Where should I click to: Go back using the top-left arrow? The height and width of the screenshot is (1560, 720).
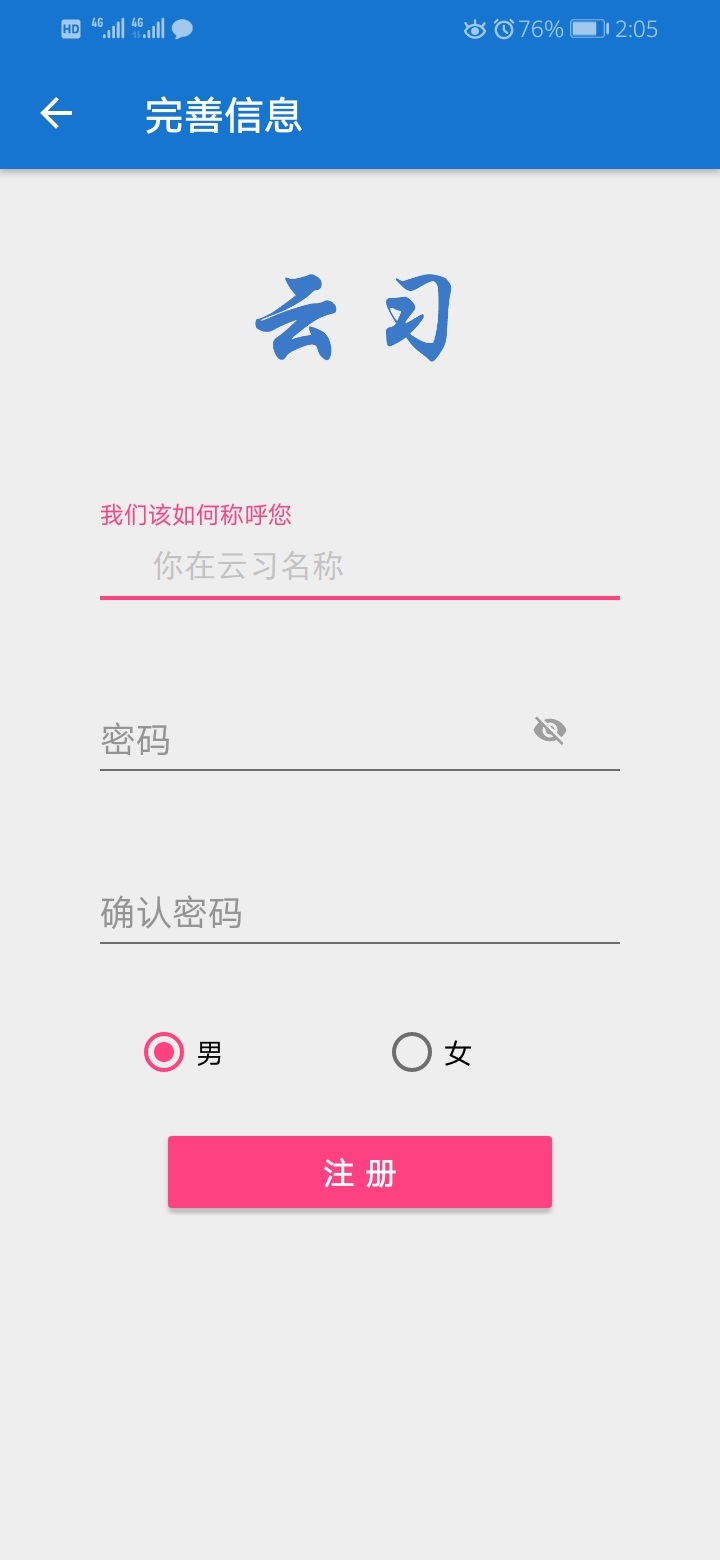click(x=56, y=114)
